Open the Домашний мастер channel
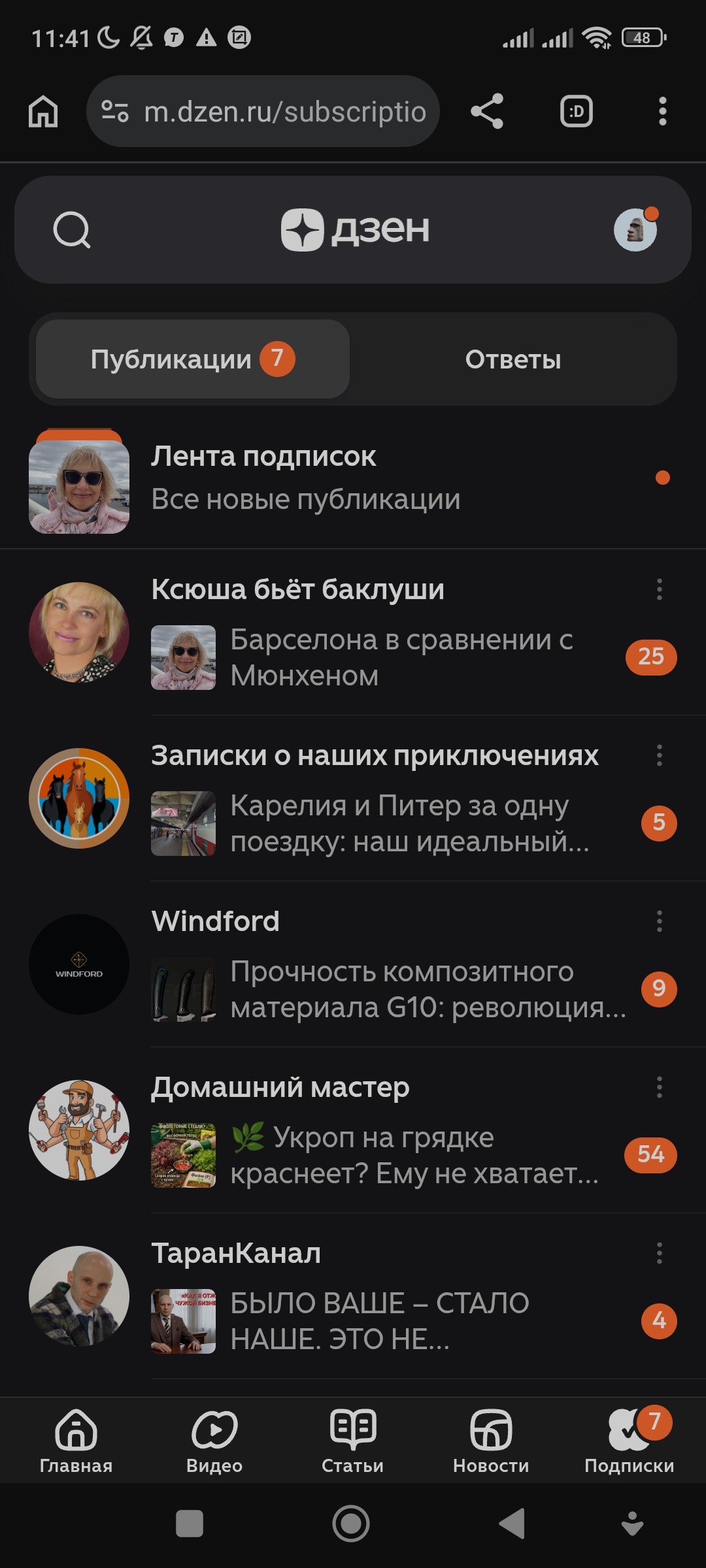Image resolution: width=706 pixels, height=1568 pixels. click(x=280, y=1088)
